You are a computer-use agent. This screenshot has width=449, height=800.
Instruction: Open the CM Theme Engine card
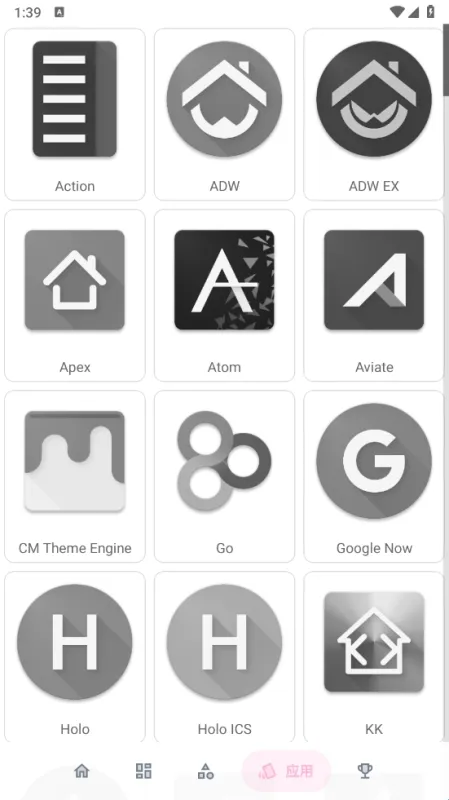[75, 477]
